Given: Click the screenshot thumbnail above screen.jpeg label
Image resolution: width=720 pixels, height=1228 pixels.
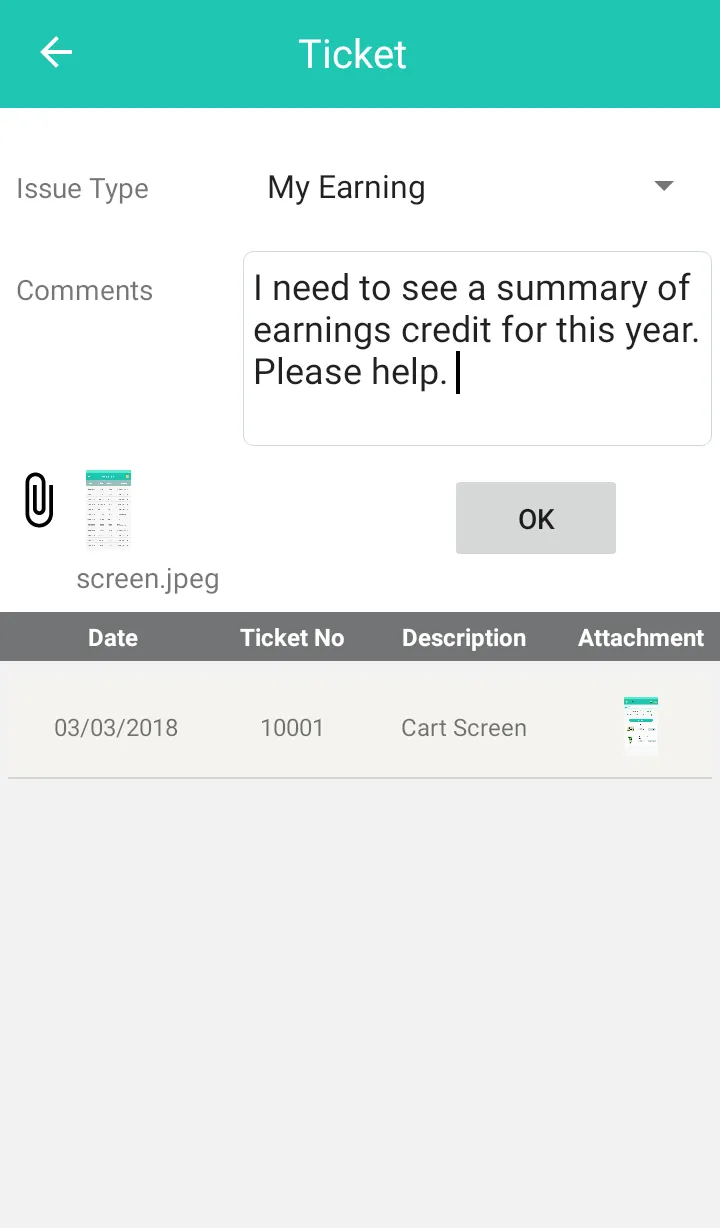Looking at the screenshot, I should tap(107, 508).
